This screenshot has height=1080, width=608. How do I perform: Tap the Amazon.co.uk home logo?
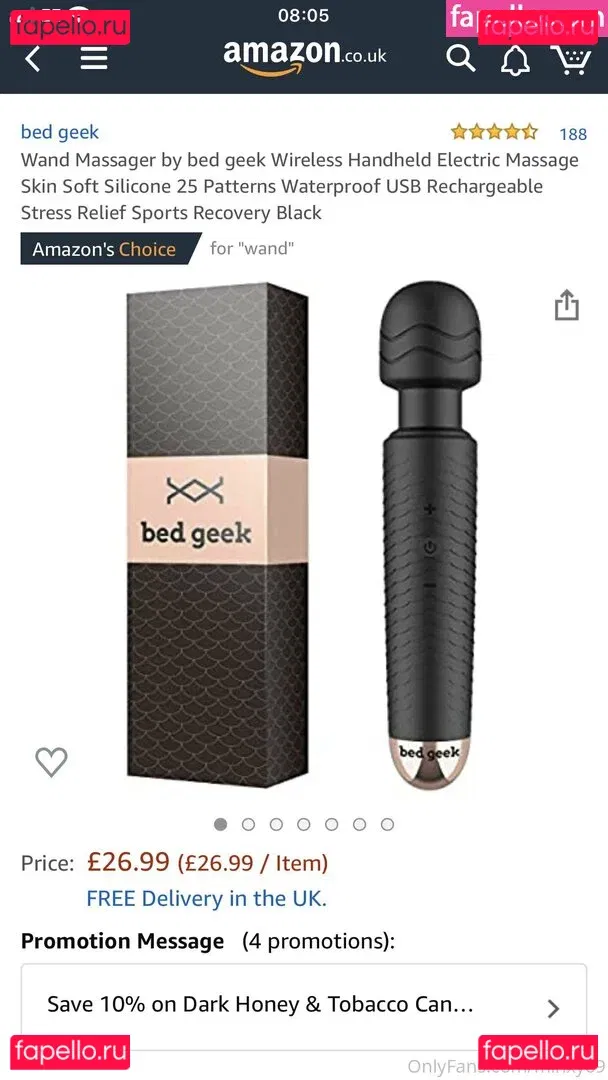(x=304, y=55)
